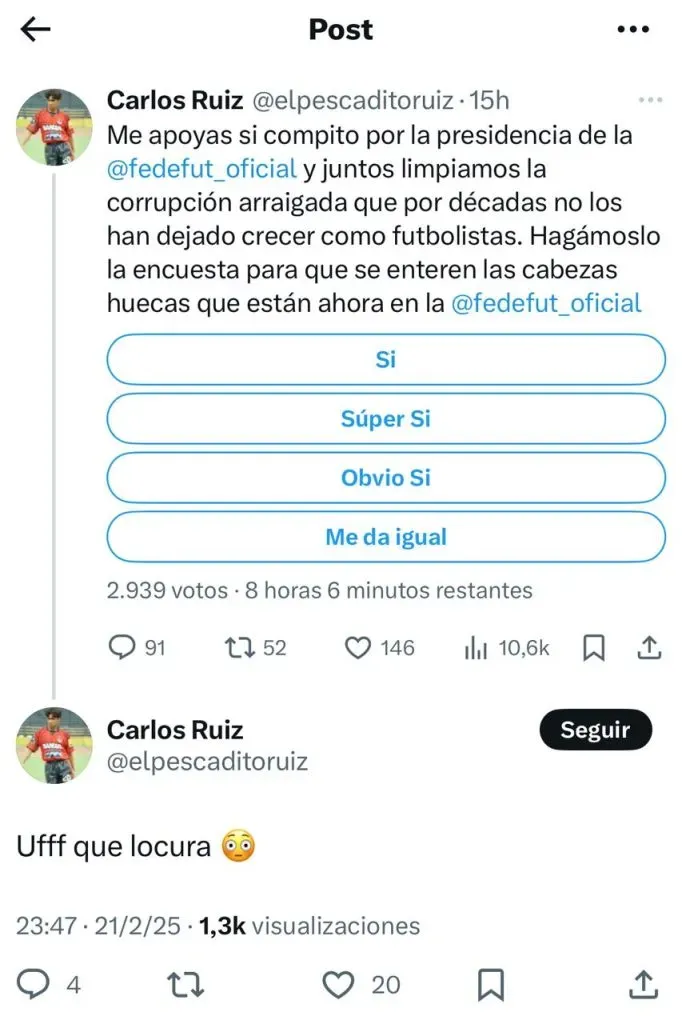Bookmark the 'Ufff que locura' post
The image size is (682, 1024).
492,985
